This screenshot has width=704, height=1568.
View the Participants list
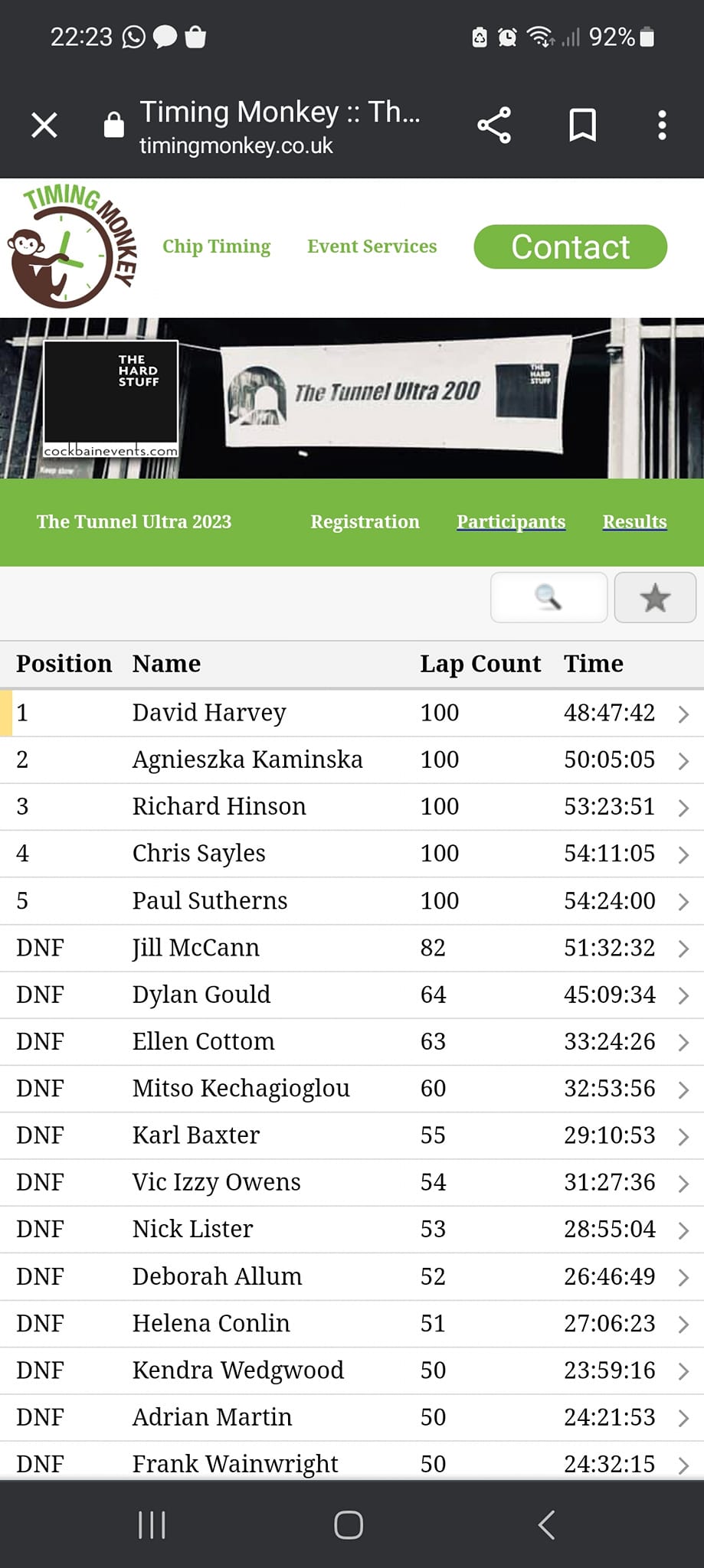(x=511, y=521)
